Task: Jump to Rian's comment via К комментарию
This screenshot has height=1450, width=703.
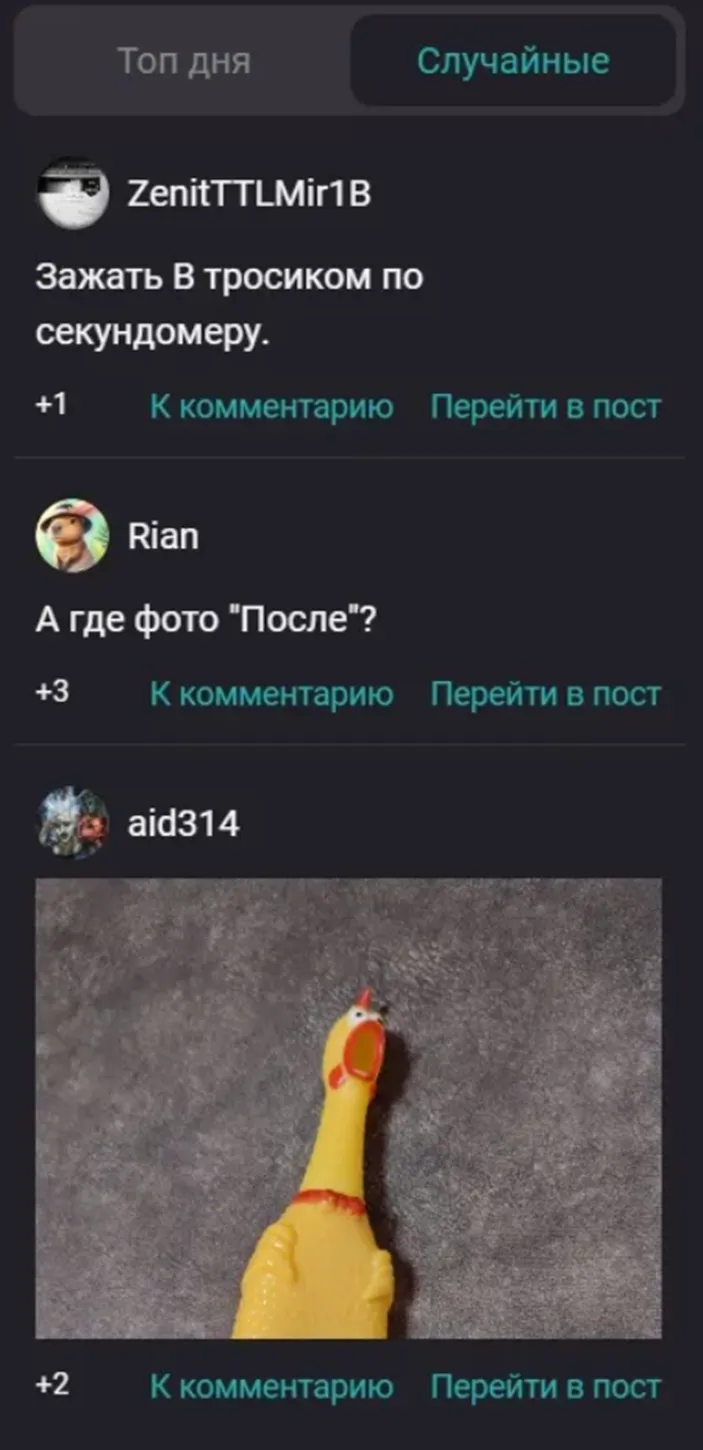Action: (271, 693)
